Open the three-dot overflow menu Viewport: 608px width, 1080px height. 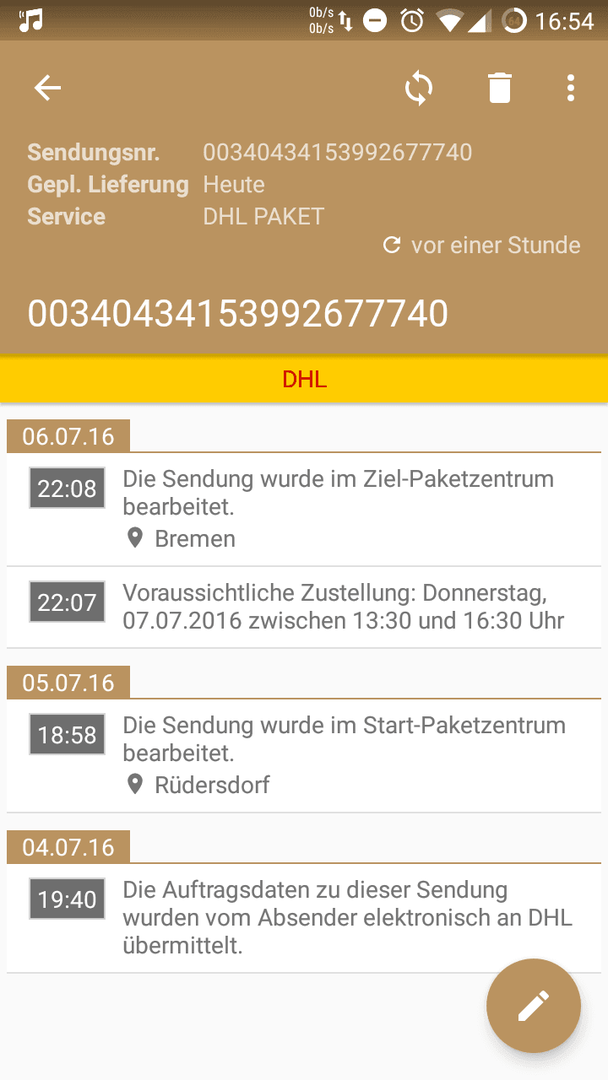pyautogui.click(x=570, y=88)
